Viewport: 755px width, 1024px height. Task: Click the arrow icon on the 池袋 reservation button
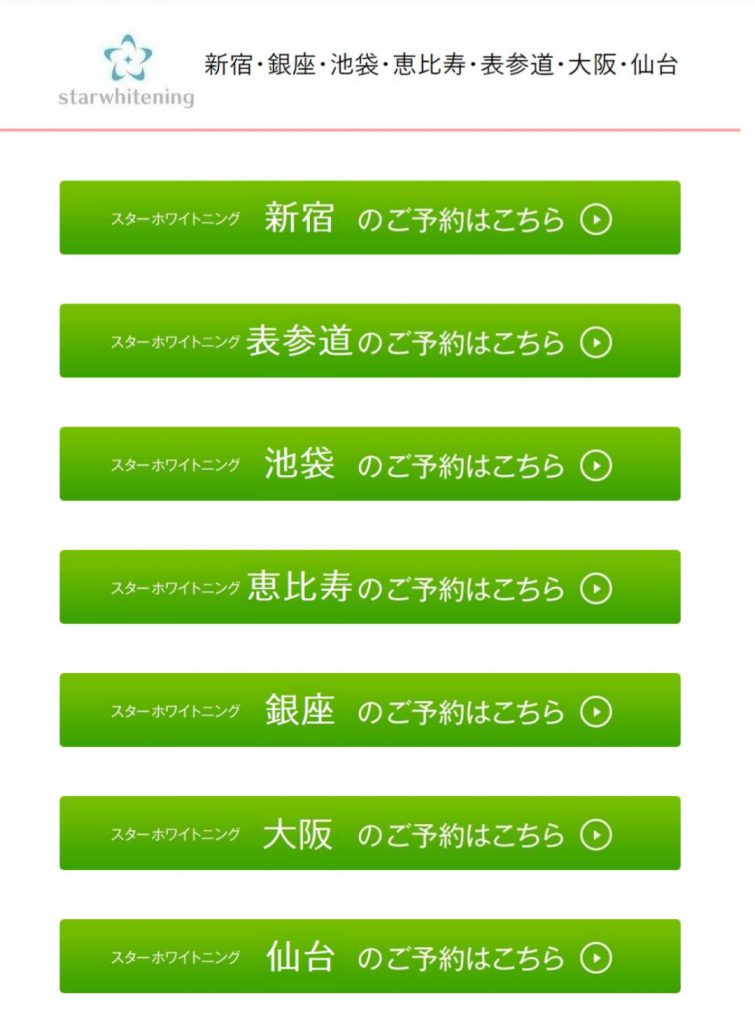(596, 465)
